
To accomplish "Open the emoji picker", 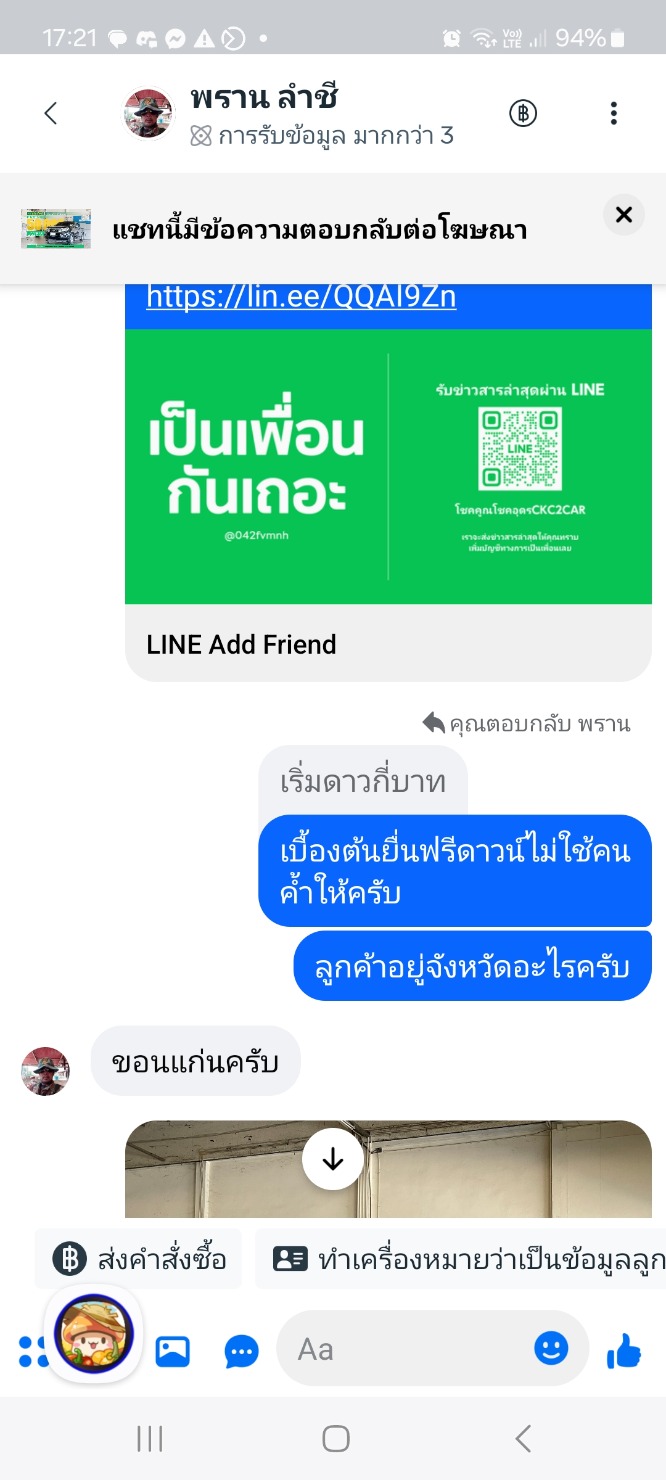I will pyautogui.click(x=551, y=1349).
